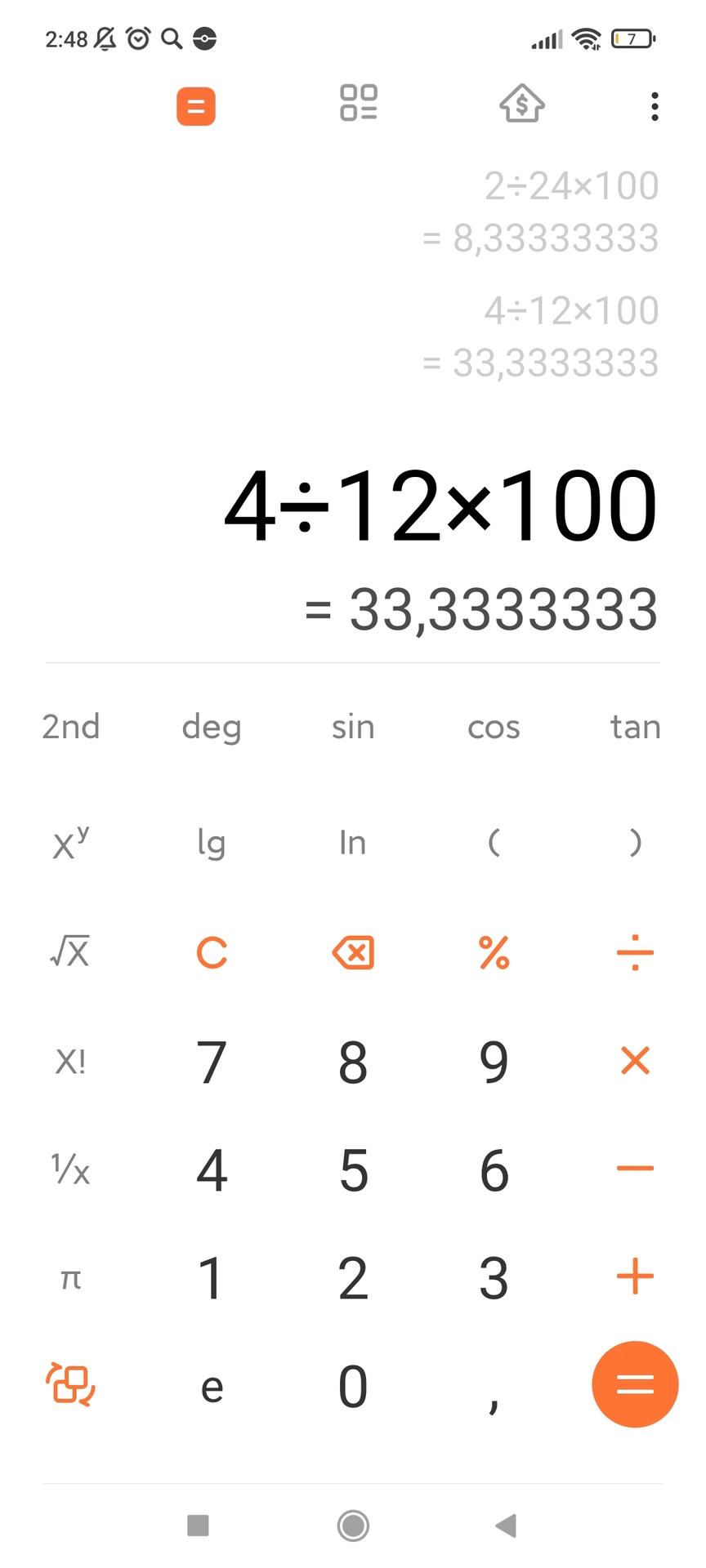Screen dimensions: 706x1568
Task: Enter the digit 7
Action: (x=212, y=1062)
